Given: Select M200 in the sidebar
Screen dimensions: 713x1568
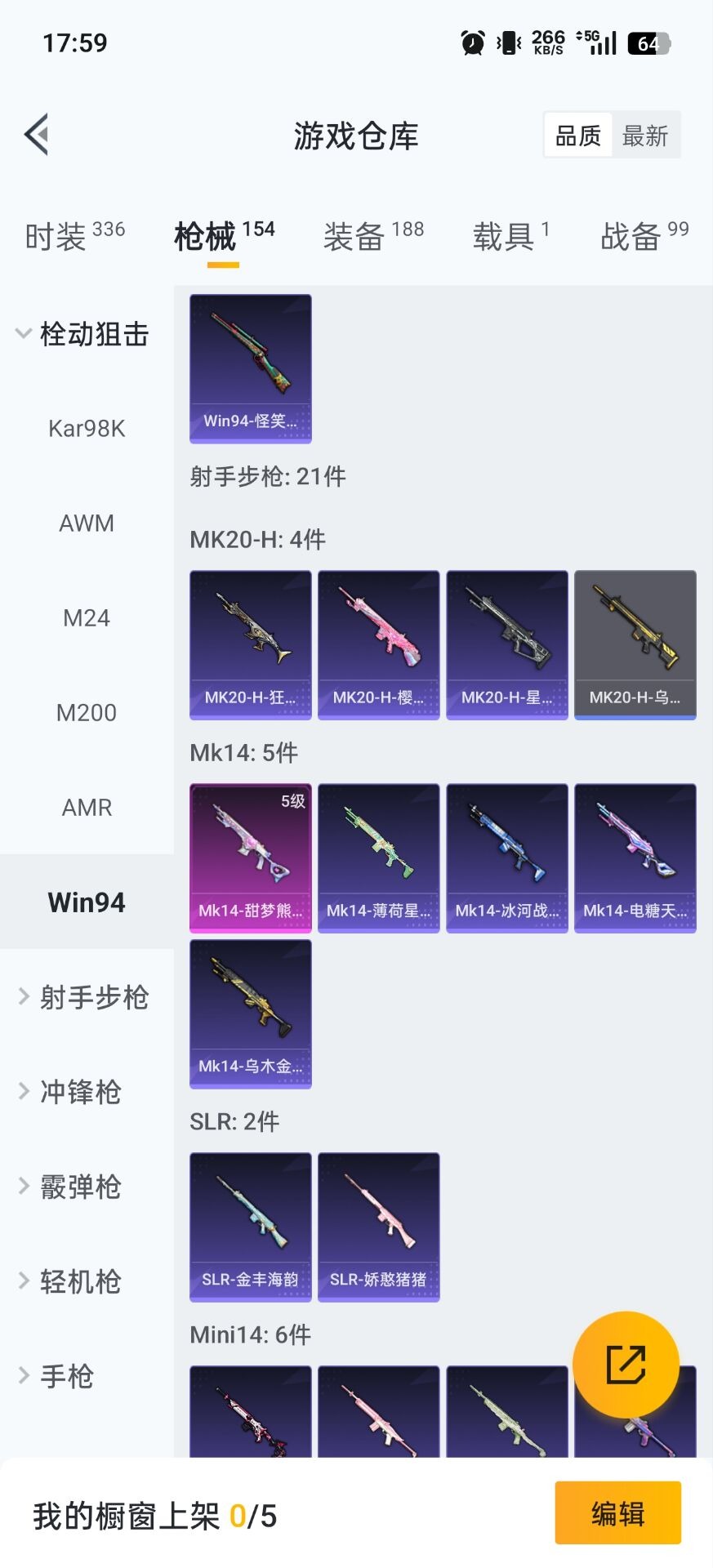Looking at the screenshot, I should point(87,712).
